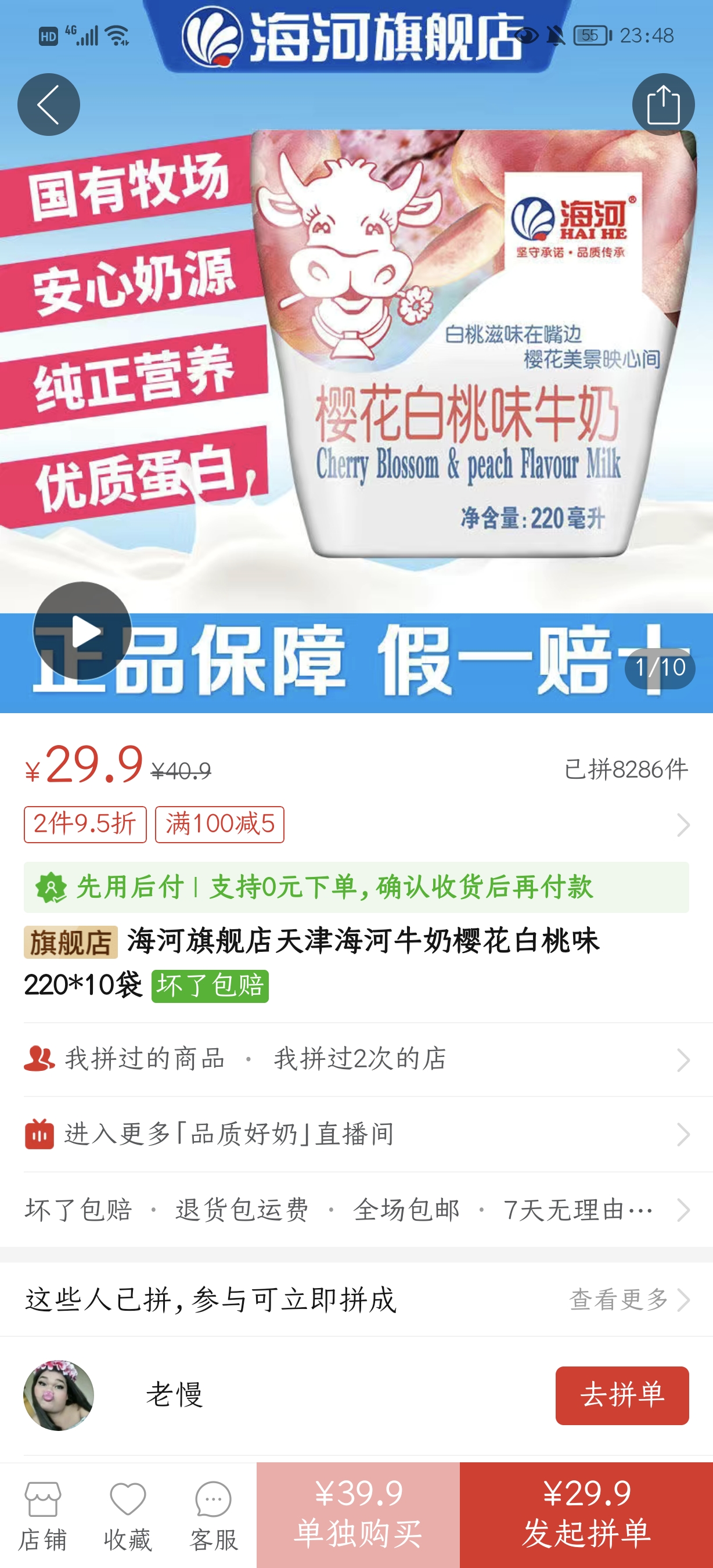Viewport: 713px width, 1568px height.
Task: Start a group buy for ¥29.9
Action: pos(586,1515)
